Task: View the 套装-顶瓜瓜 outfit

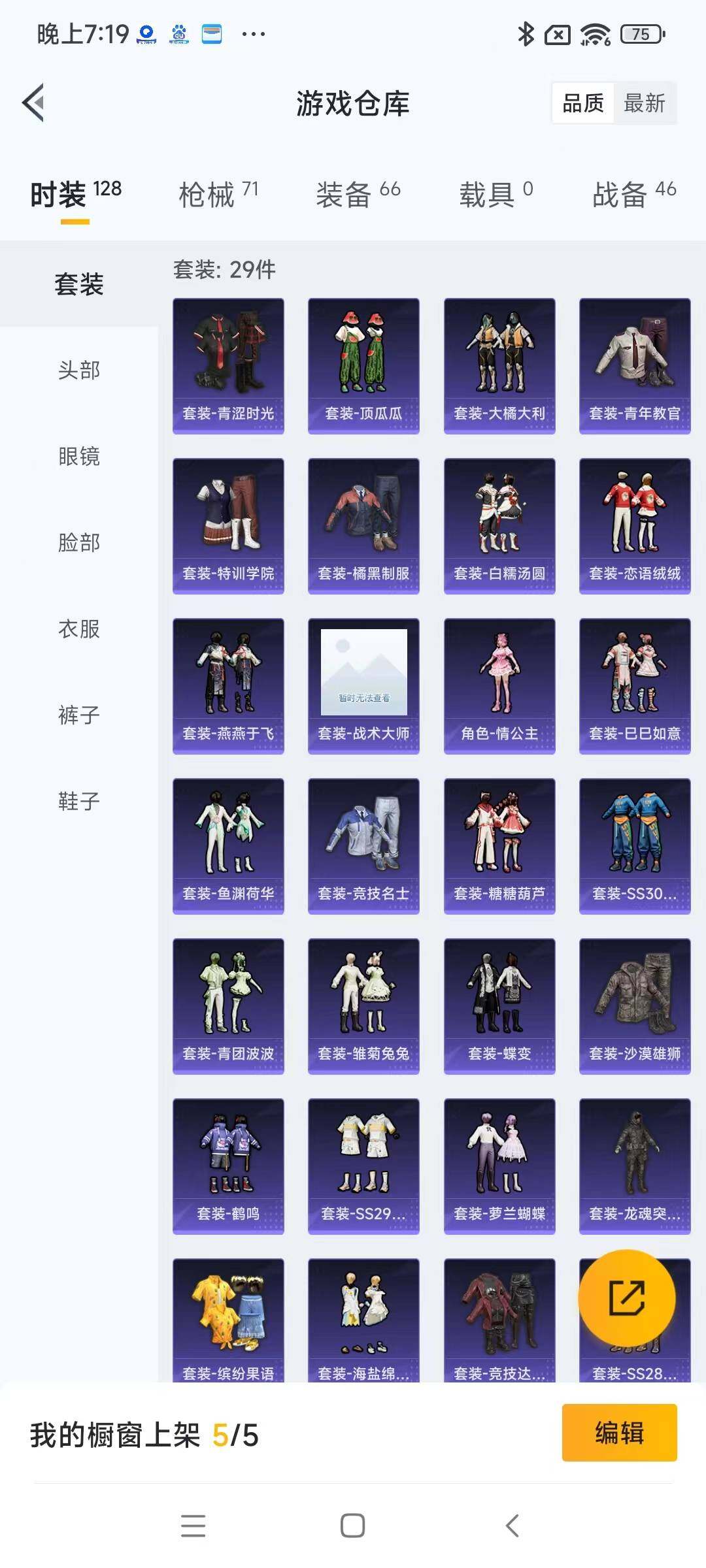Action: click(363, 366)
